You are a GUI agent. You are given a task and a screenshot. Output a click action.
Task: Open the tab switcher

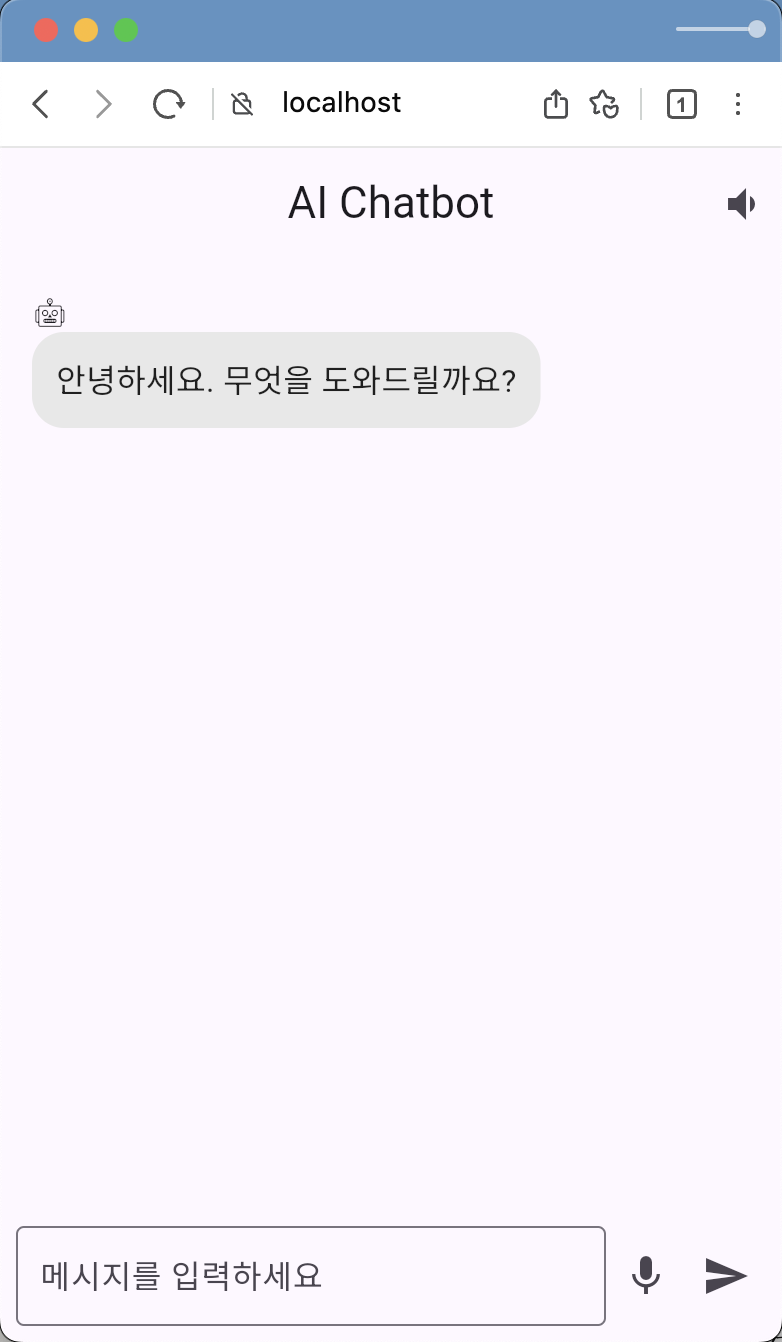pyautogui.click(x=682, y=104)
